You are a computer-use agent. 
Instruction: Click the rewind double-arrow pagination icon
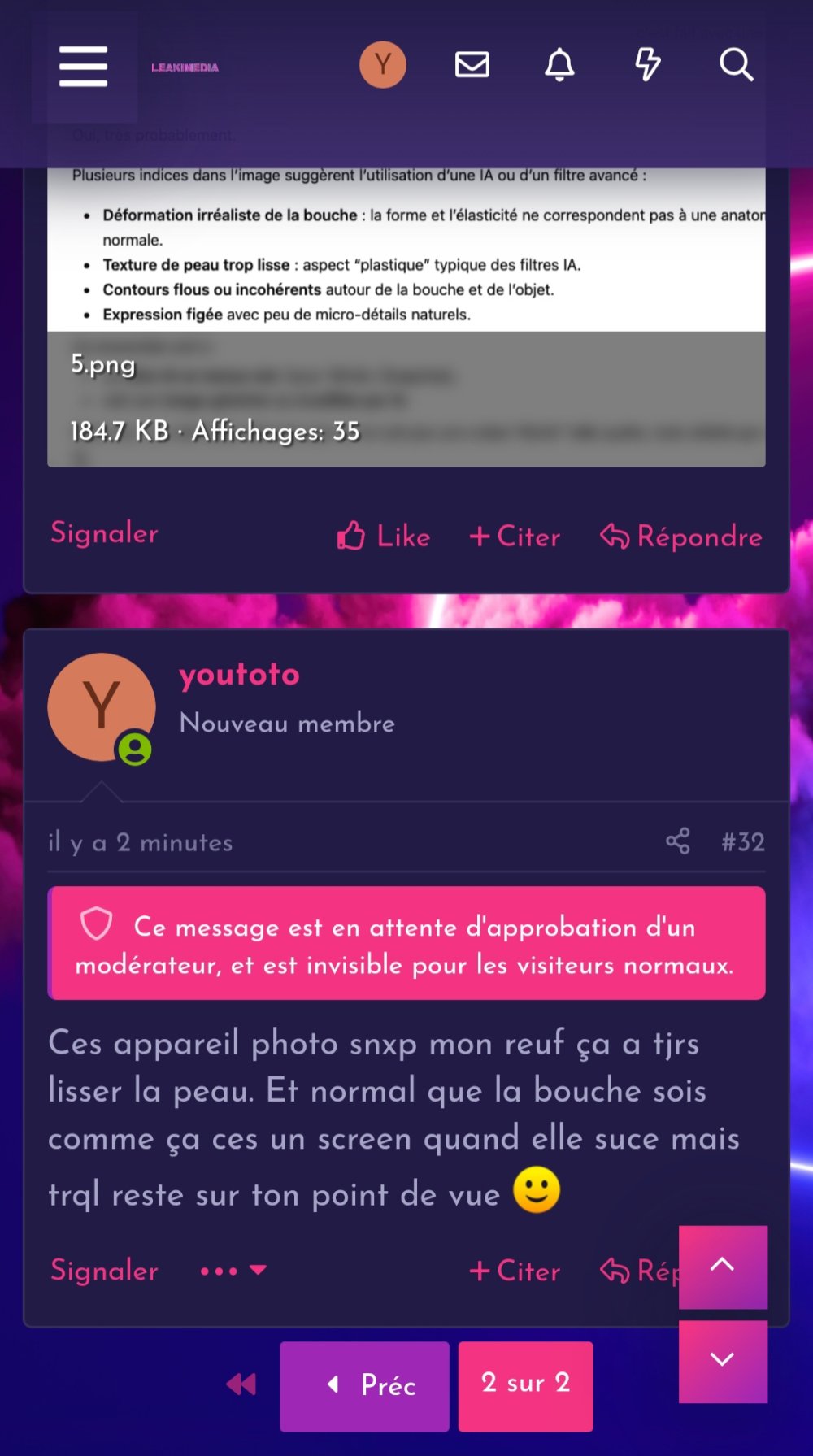tap(241, 1386)
